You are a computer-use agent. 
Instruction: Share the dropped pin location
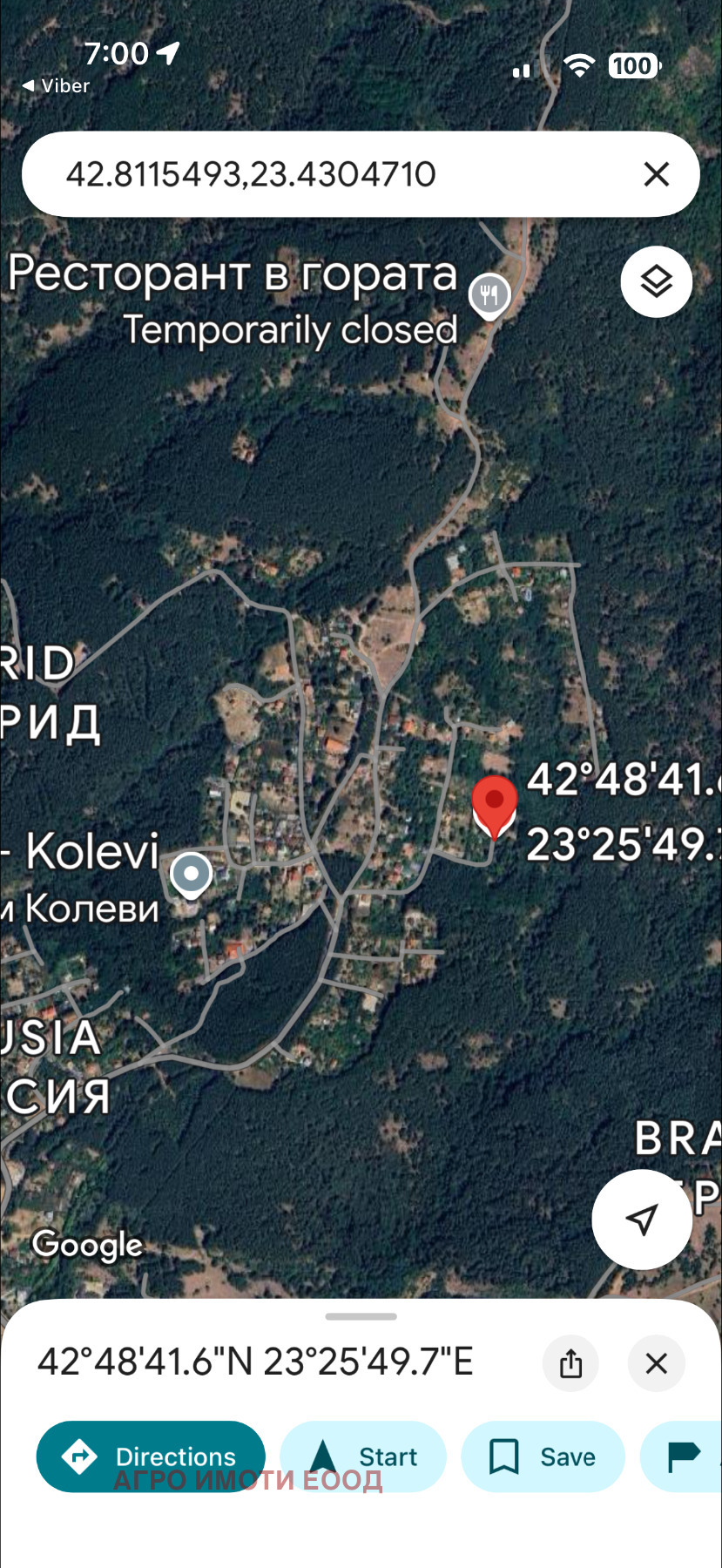coord(570,1362)
